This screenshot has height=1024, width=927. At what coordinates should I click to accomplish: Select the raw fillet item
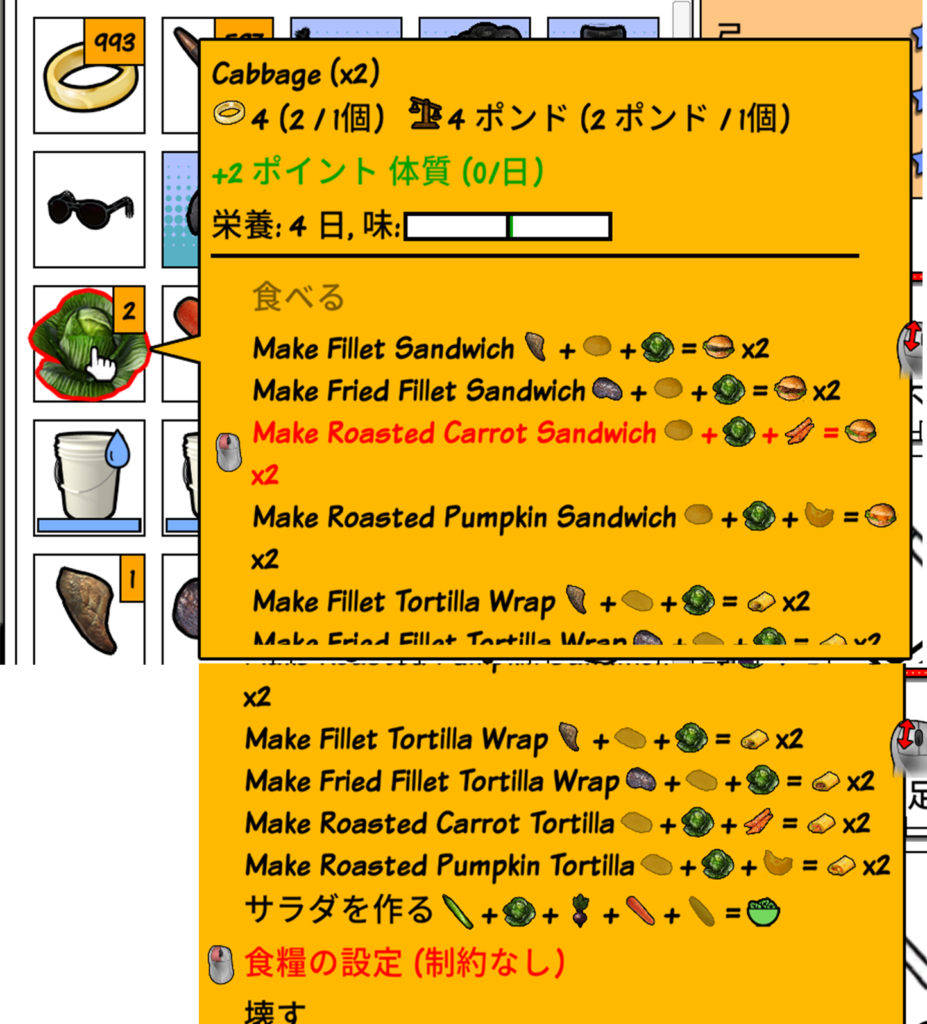[86, 609]
